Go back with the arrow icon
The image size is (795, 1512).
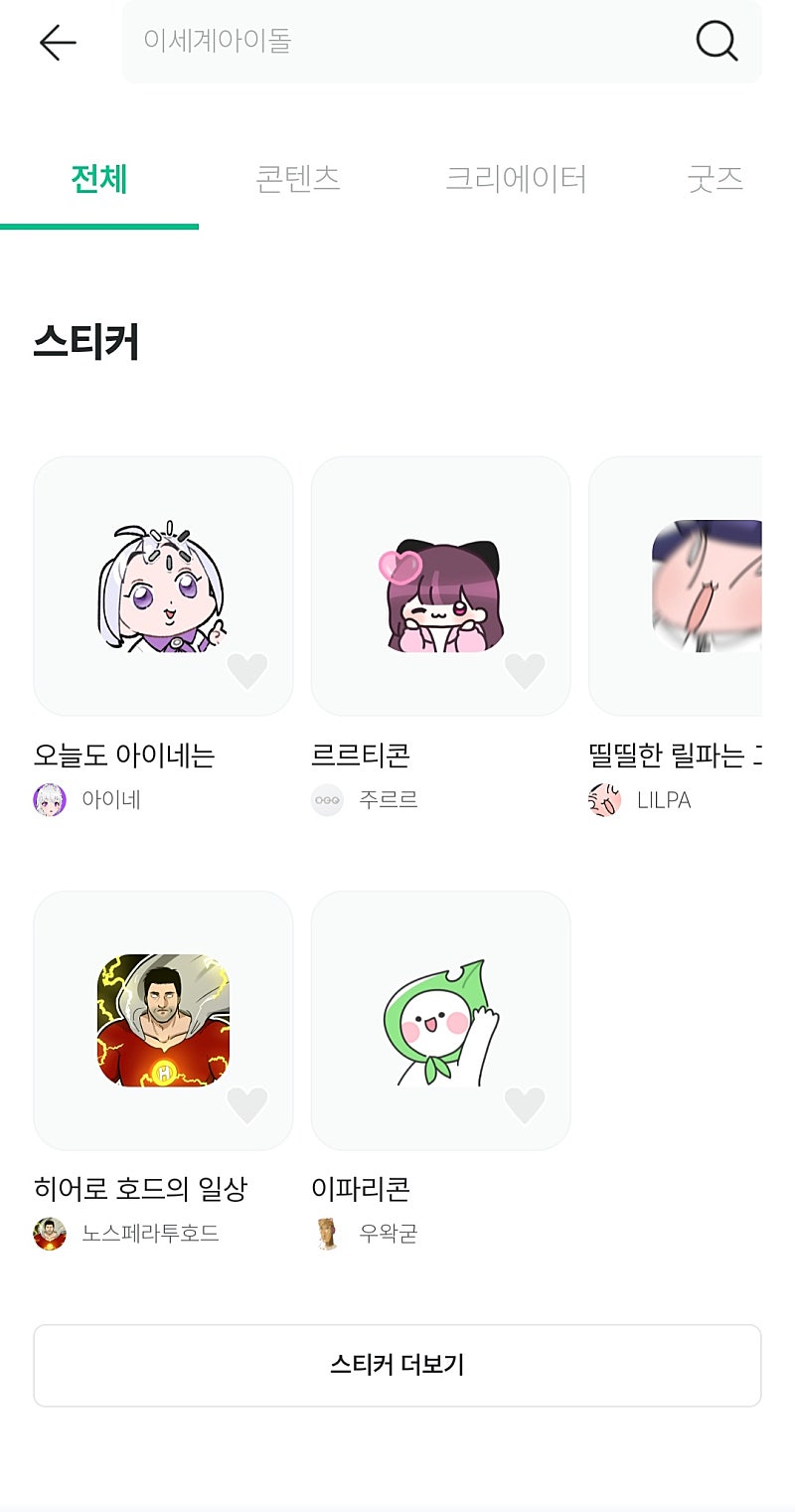pyautogui.click(x=58, y=42)
